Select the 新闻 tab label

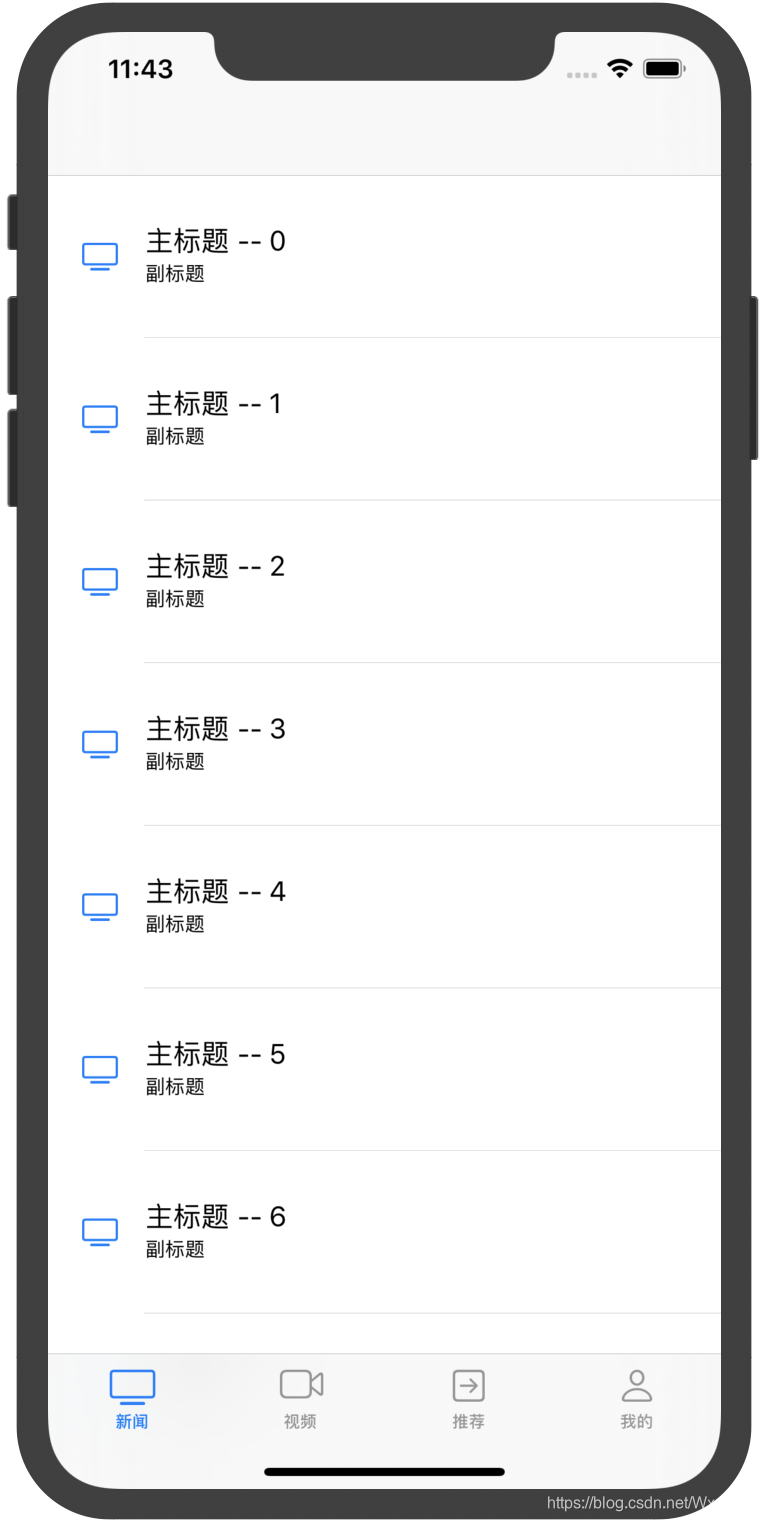point(133,1420)
